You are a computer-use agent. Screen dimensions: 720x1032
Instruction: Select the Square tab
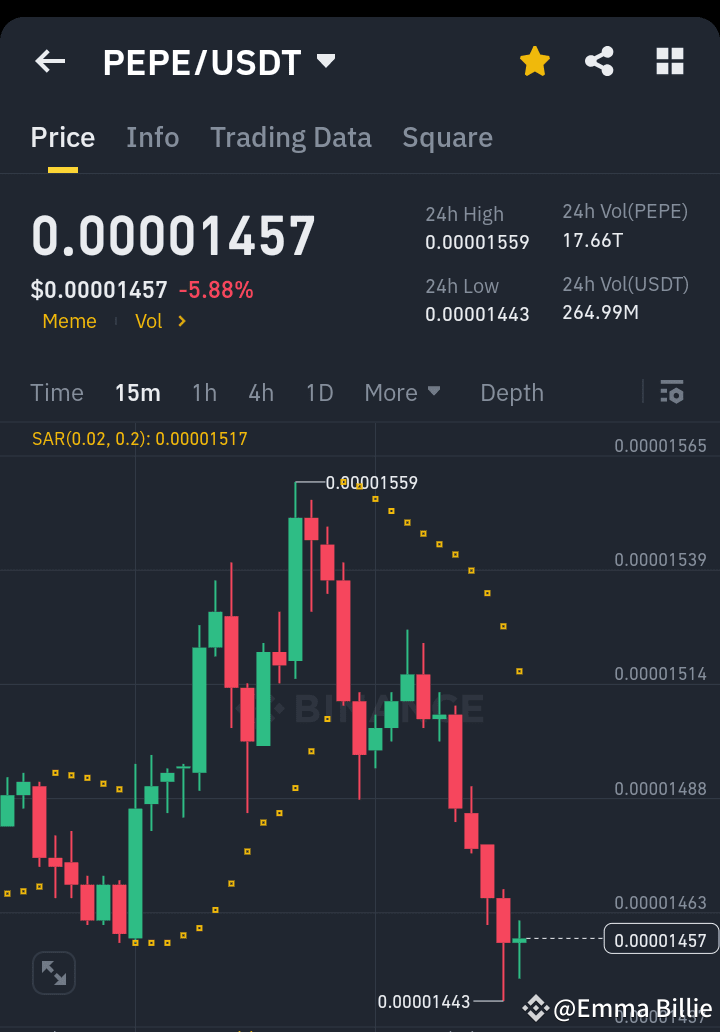point(447,137)
